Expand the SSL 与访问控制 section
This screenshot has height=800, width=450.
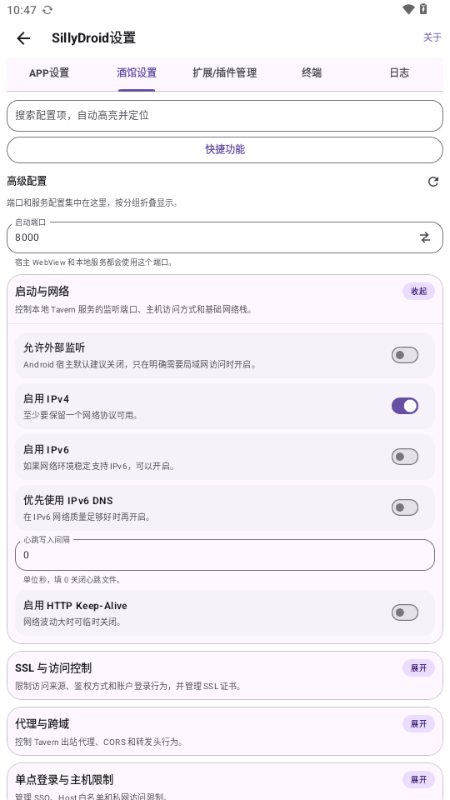click(418, 668)
